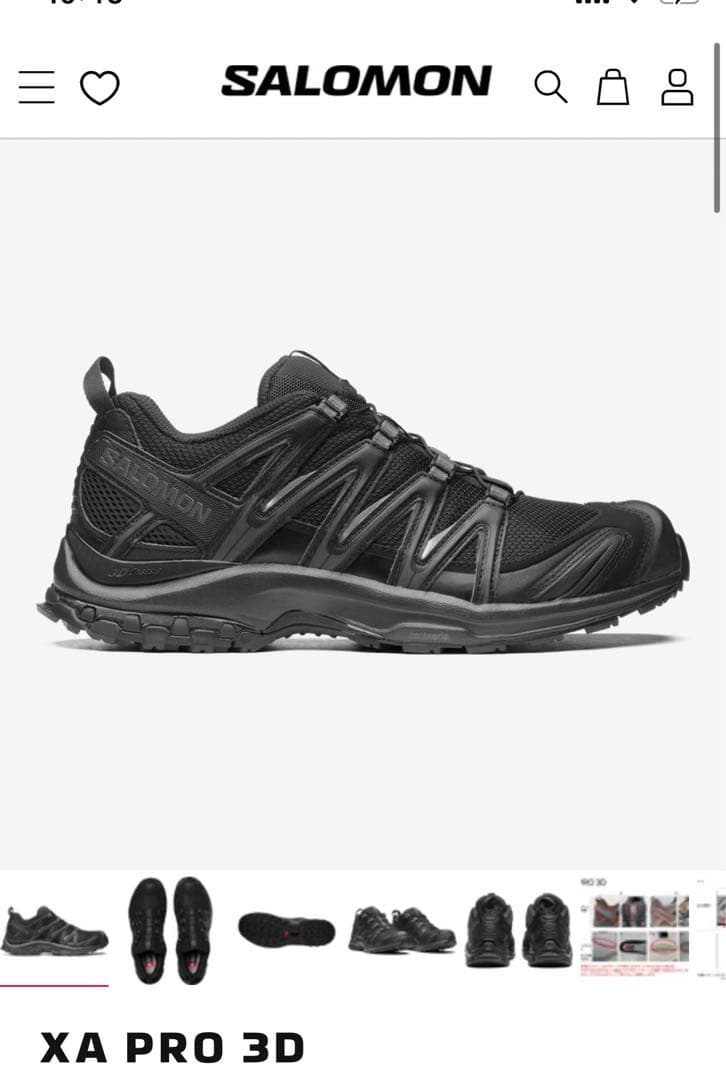Select the angled pair thumbnail
726x1080 pixels.
402,930
